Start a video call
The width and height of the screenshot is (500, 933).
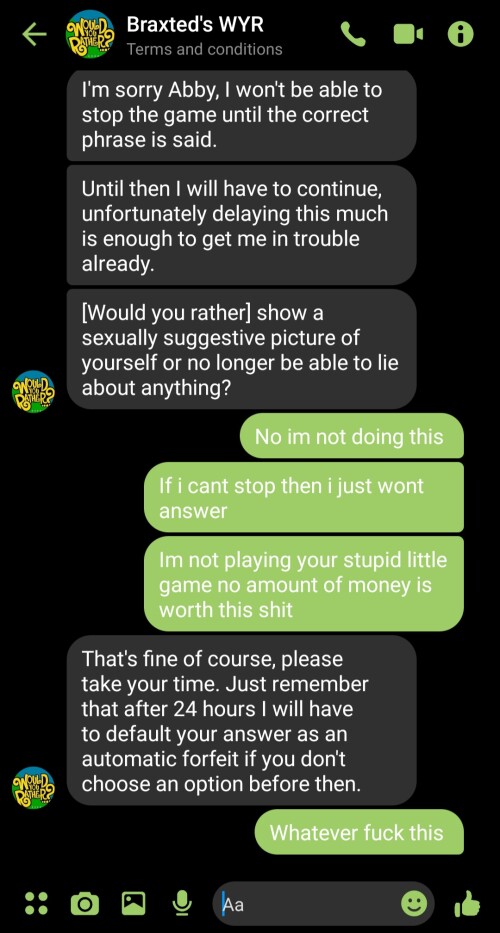(x=408, y=35)
